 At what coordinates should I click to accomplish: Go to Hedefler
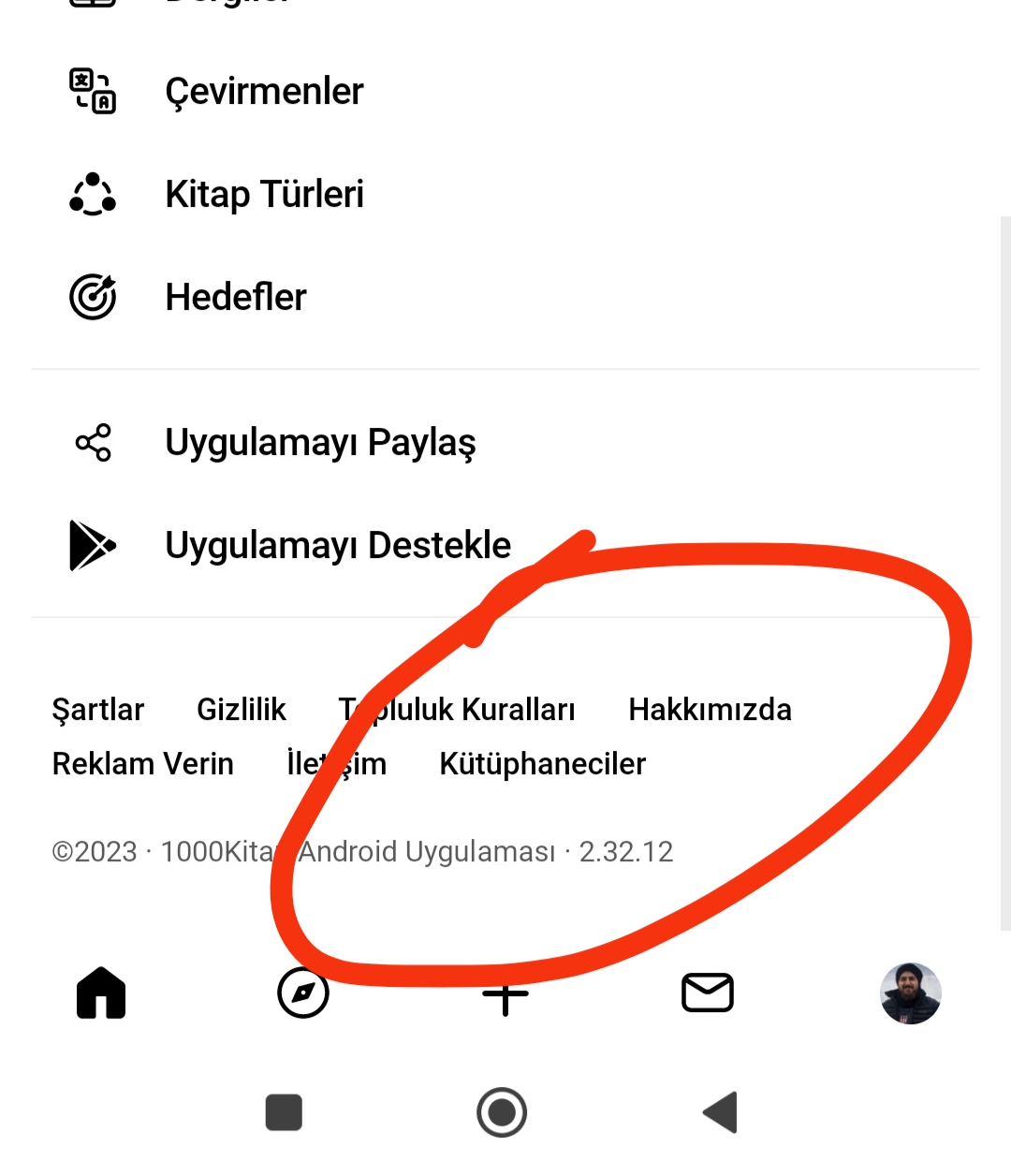click(x=235, y=298)
